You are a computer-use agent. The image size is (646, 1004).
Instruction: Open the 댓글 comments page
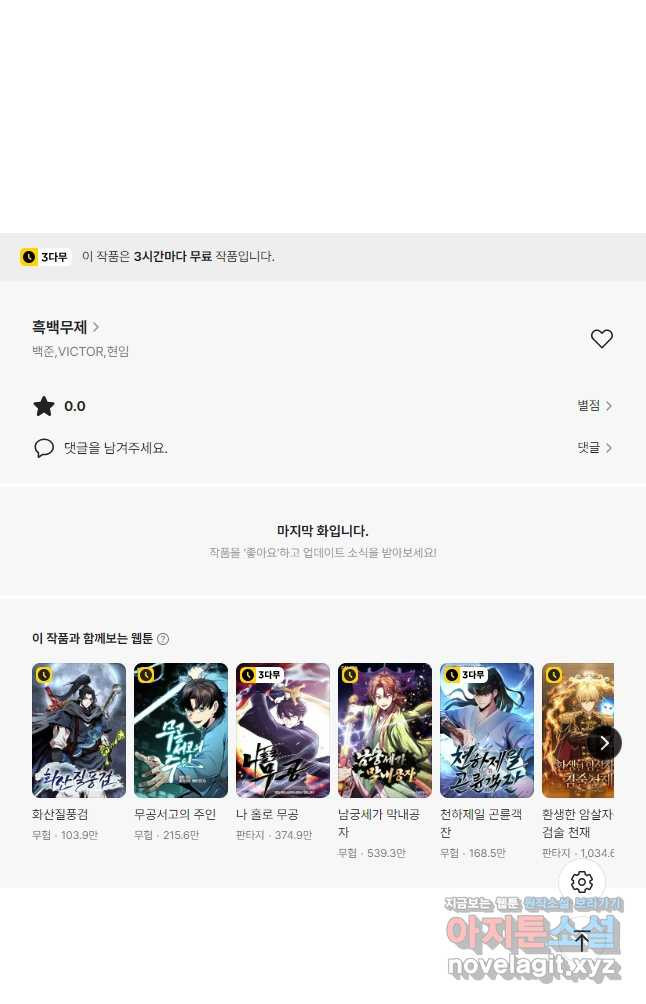pos(594,448)
